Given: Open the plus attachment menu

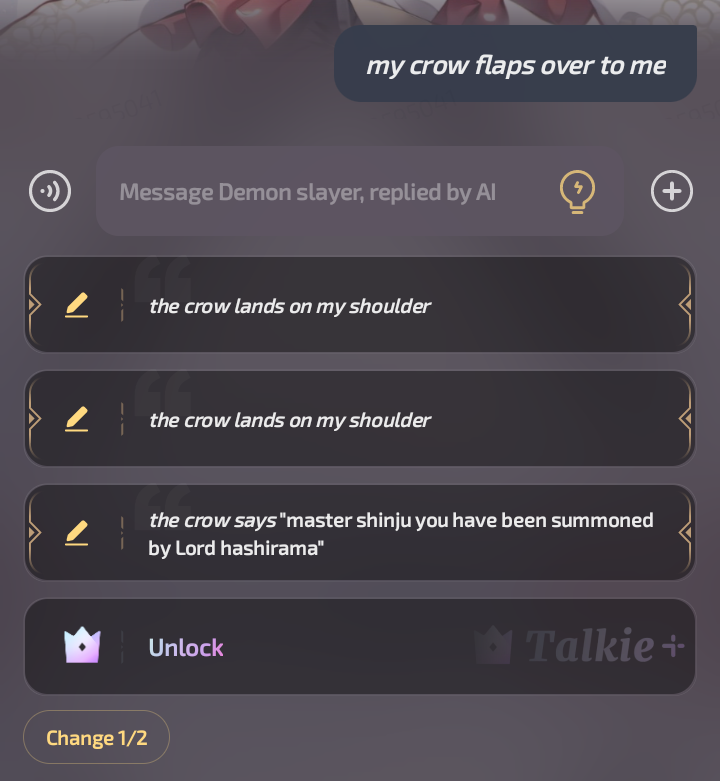Looking at the screenshot, I should [672, 191].
